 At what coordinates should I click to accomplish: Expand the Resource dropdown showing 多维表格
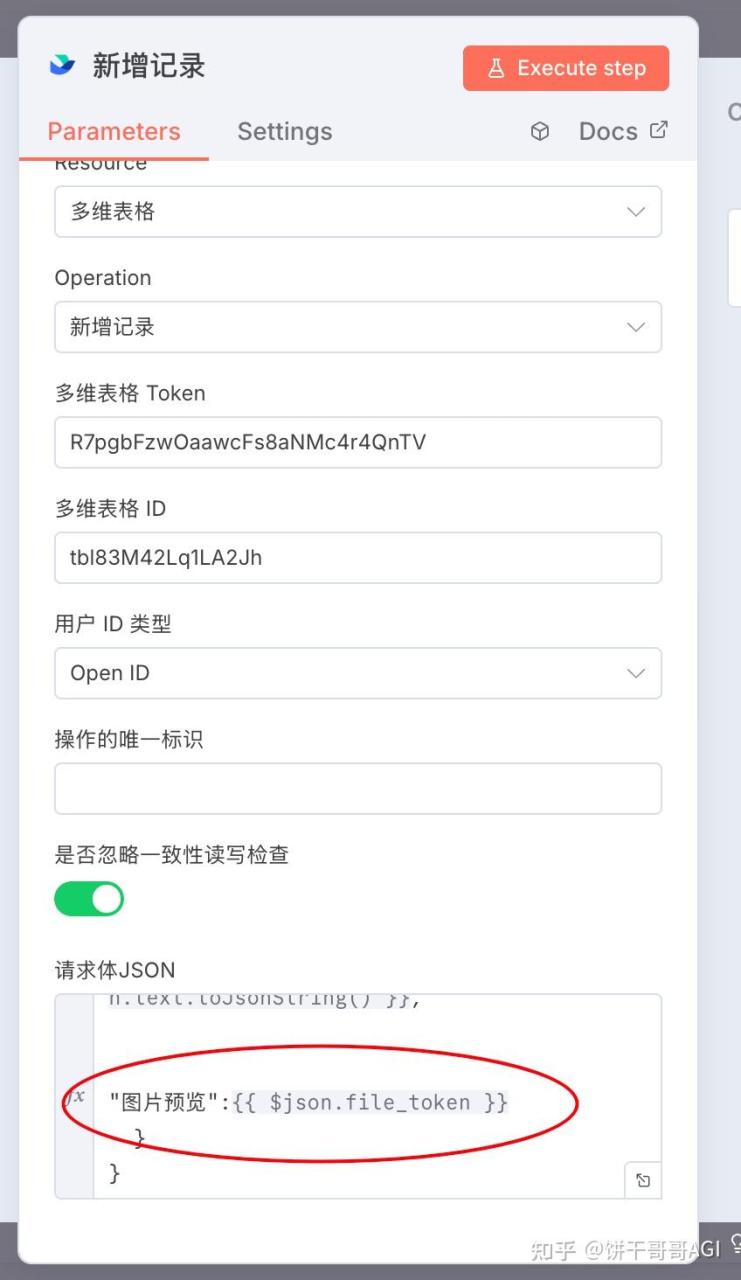(x=357, y=212)
